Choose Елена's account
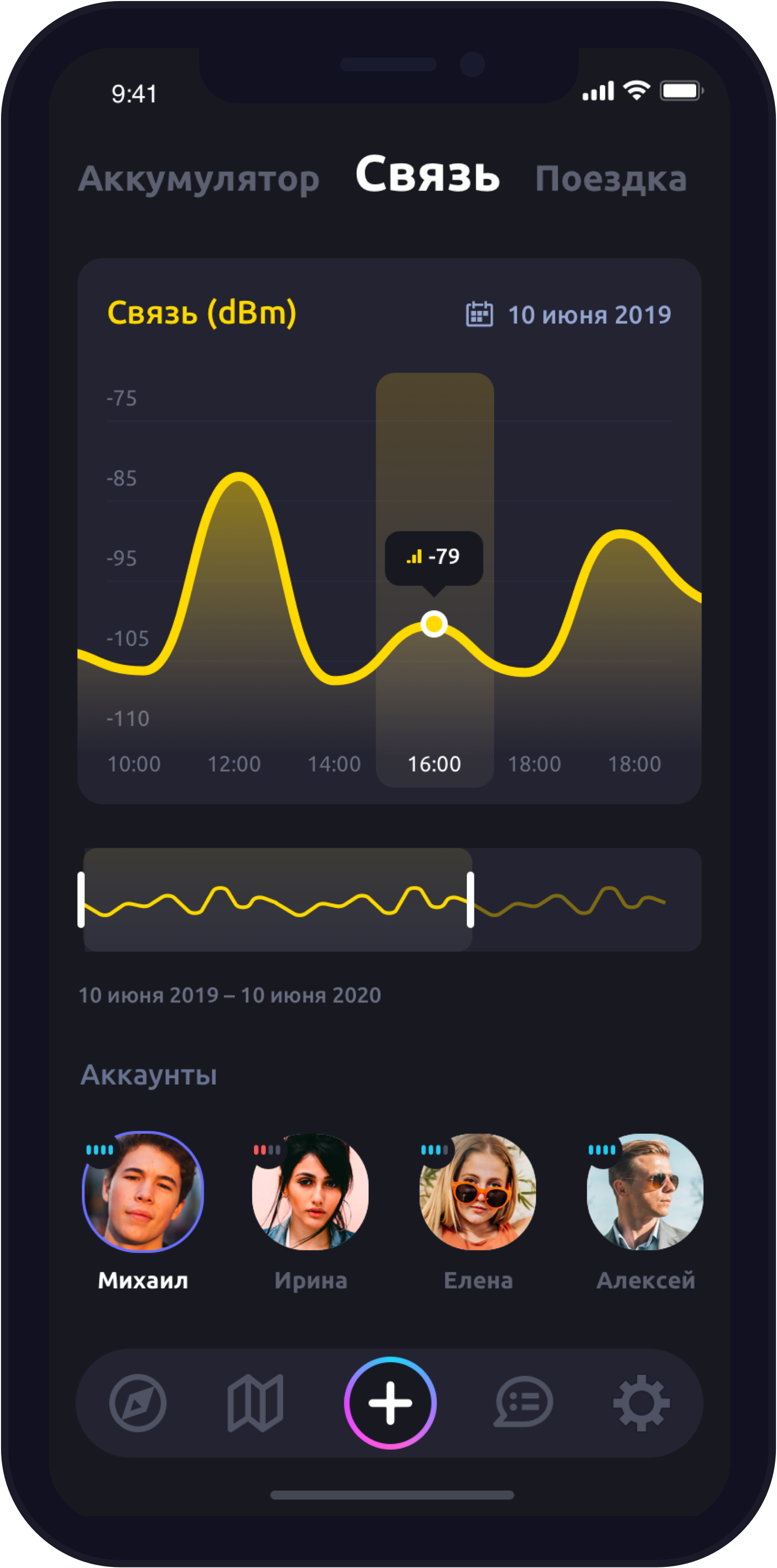Image resolution: width=777 pixels, height=1568 pixels. click(x=478, y=1191)
